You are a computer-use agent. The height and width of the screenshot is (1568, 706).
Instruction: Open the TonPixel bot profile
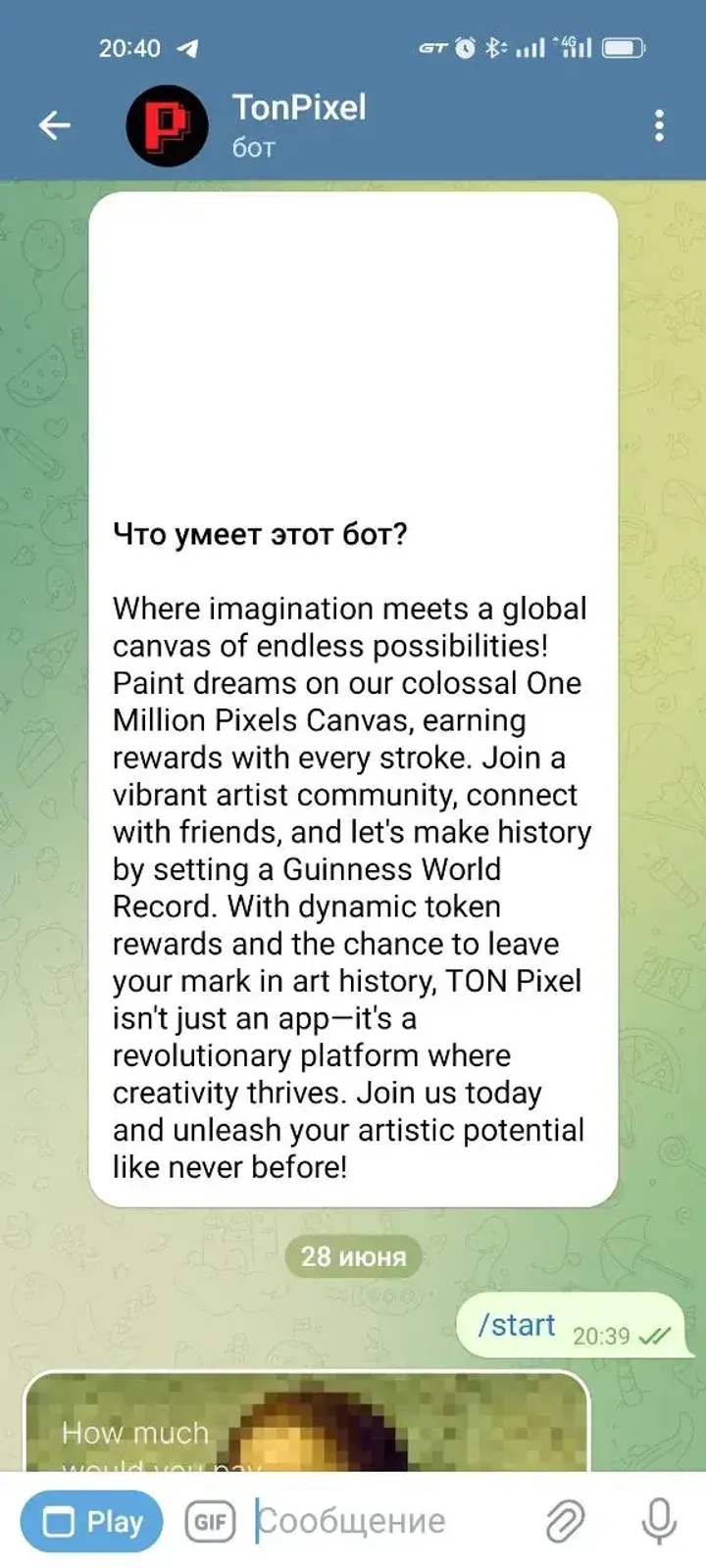(x=298, y=124)
